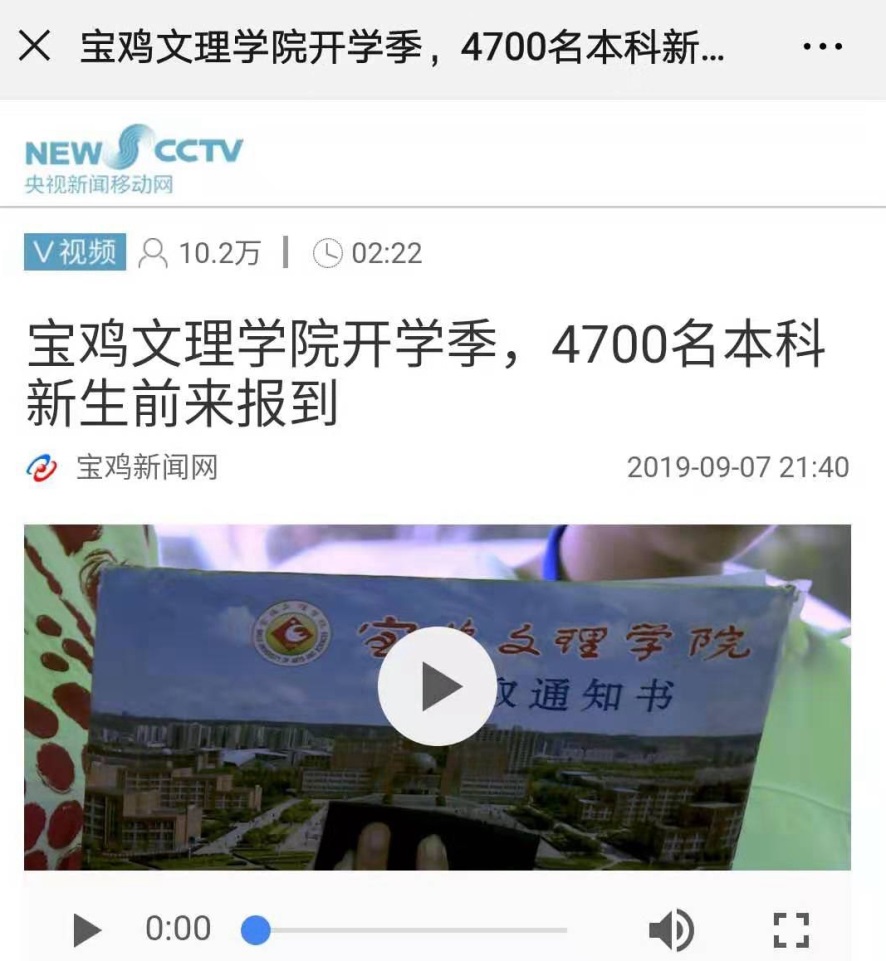Mute the video with the speaker icon

click(671, 930)
